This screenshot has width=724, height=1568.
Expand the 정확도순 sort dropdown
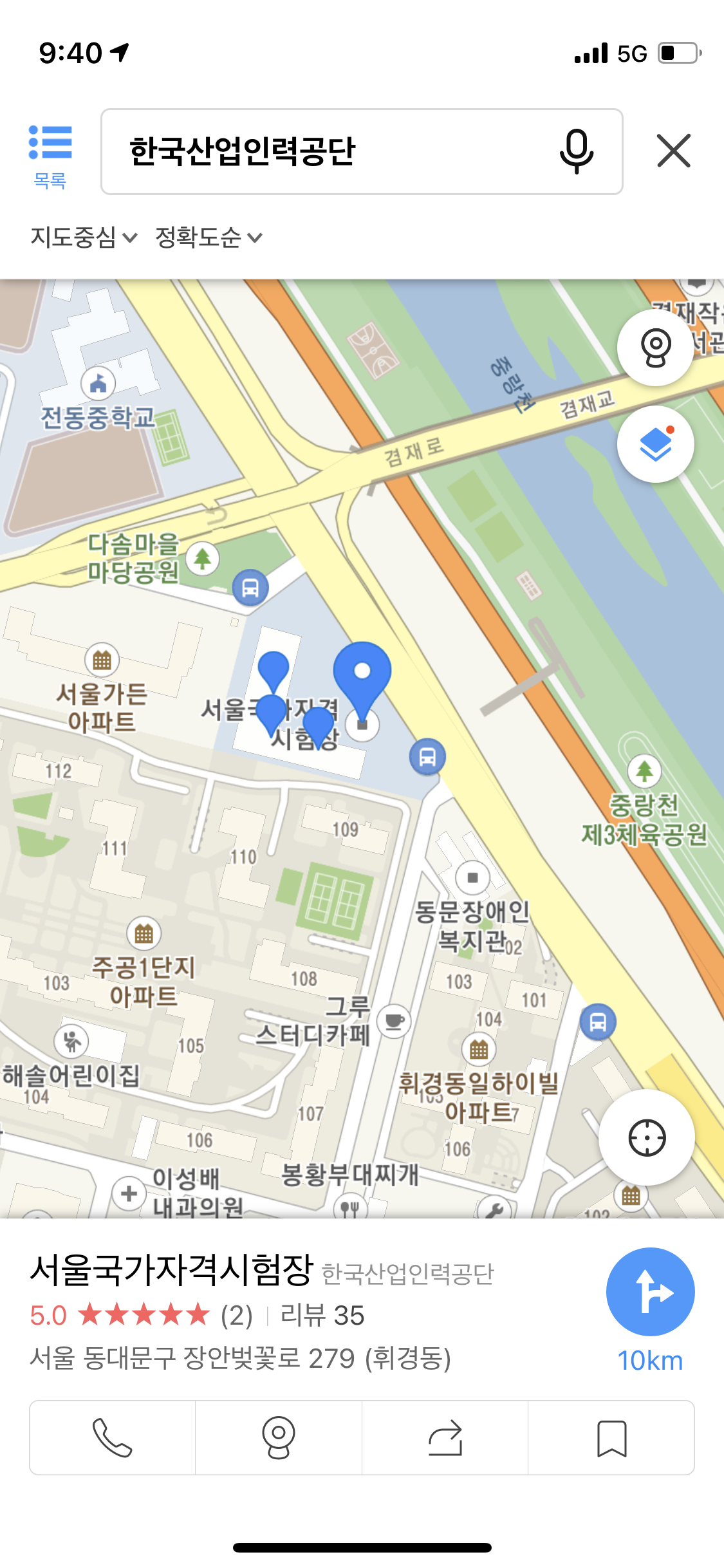pyautogui.click(x=209, y=238)
